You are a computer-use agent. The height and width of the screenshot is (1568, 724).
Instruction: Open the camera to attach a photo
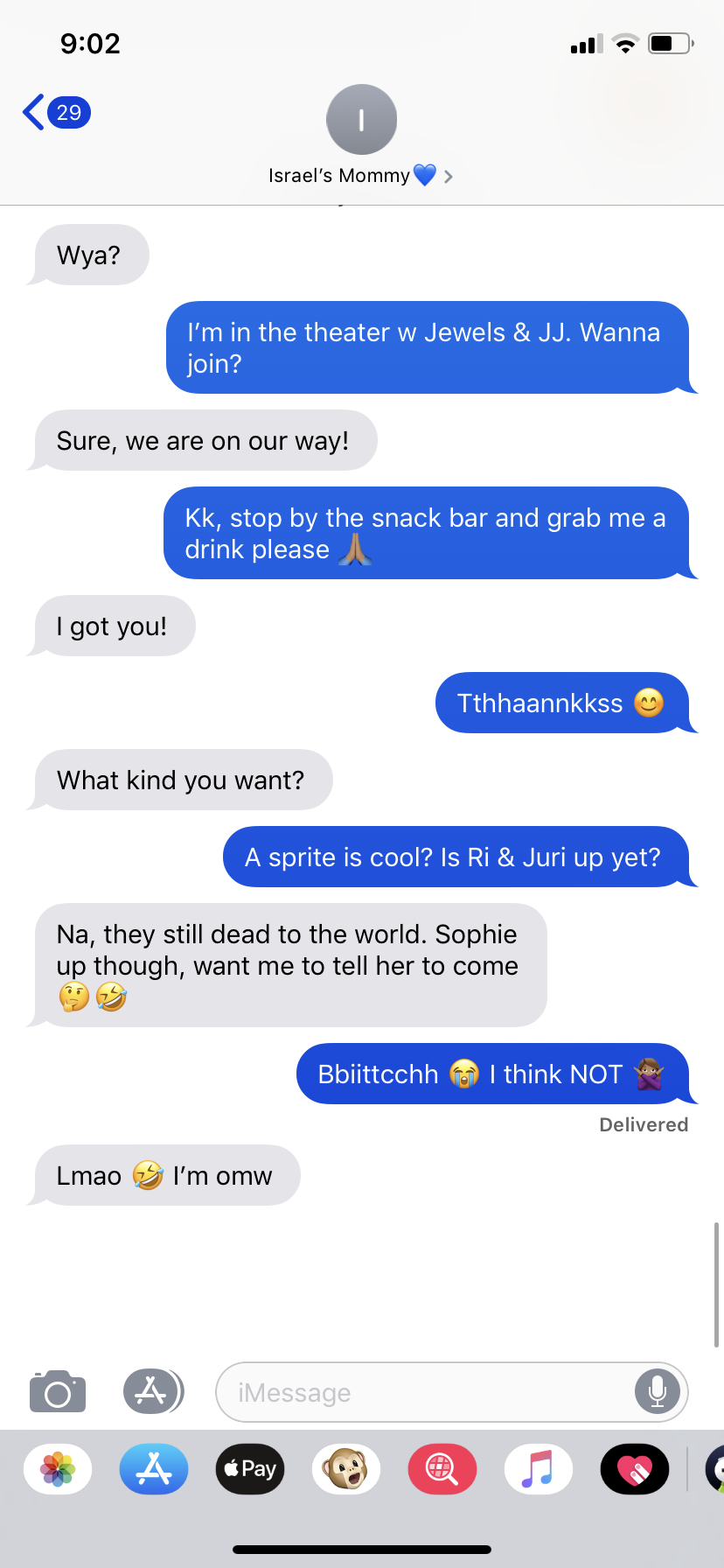click(58, 1391)
